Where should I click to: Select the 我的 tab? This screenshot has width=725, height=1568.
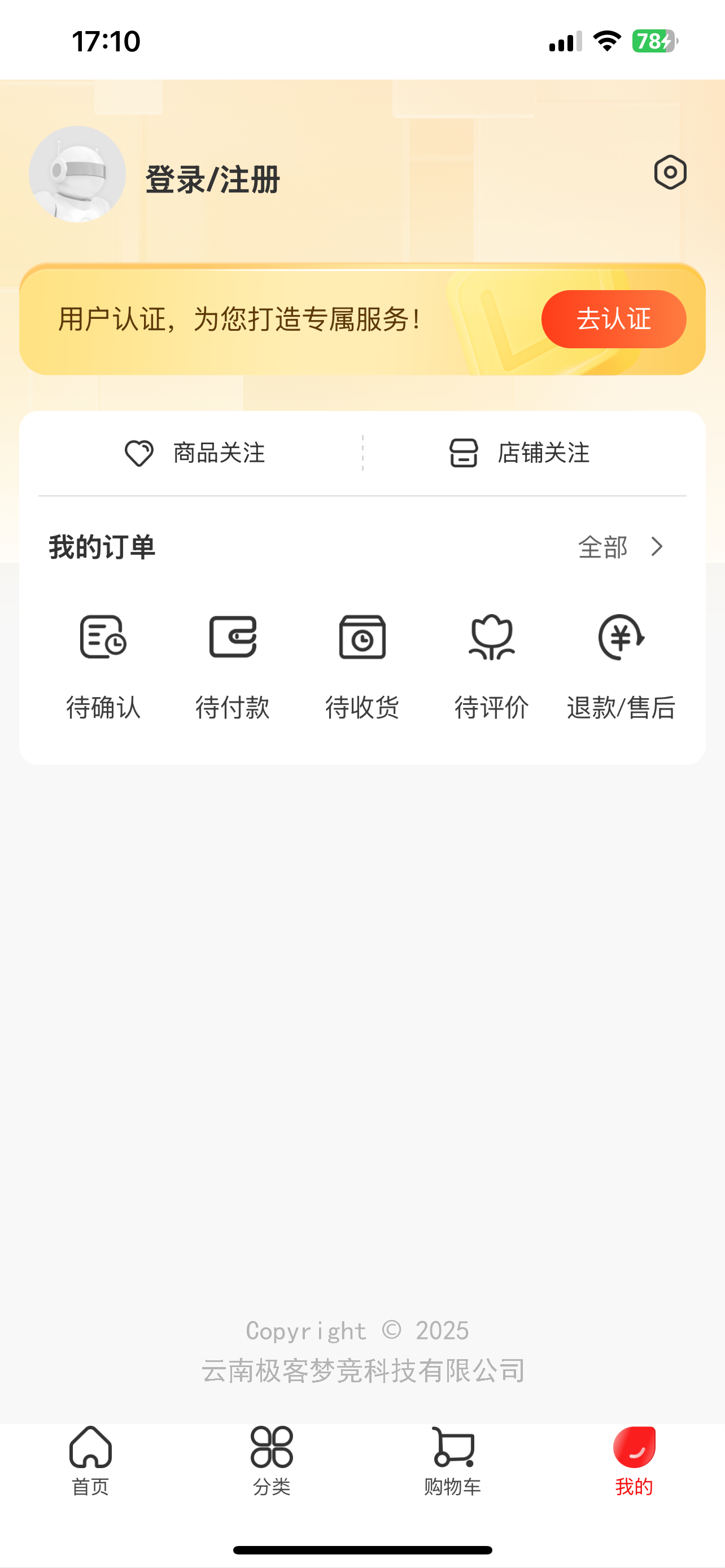[x=634, y=1461]
